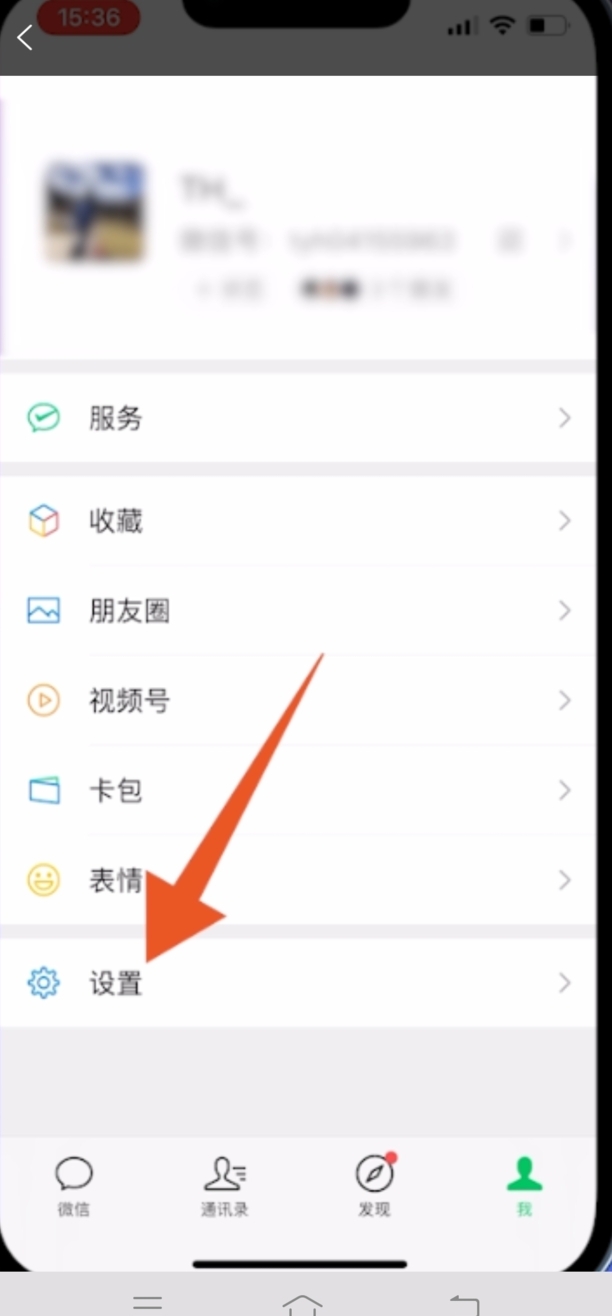Viewport: 612px width, 1316px height.
Task: Open 收藏 favorites
Action: [298, 521]
